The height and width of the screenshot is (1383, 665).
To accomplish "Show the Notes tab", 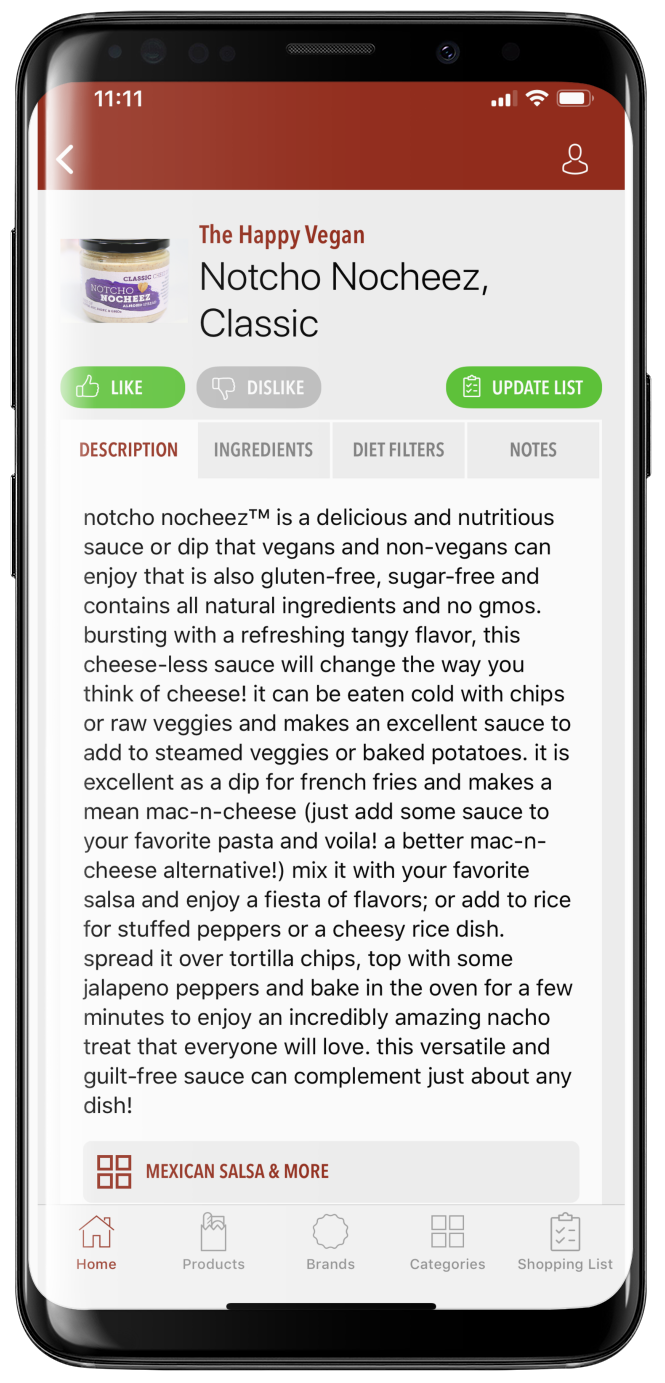I will pos(533,450).
